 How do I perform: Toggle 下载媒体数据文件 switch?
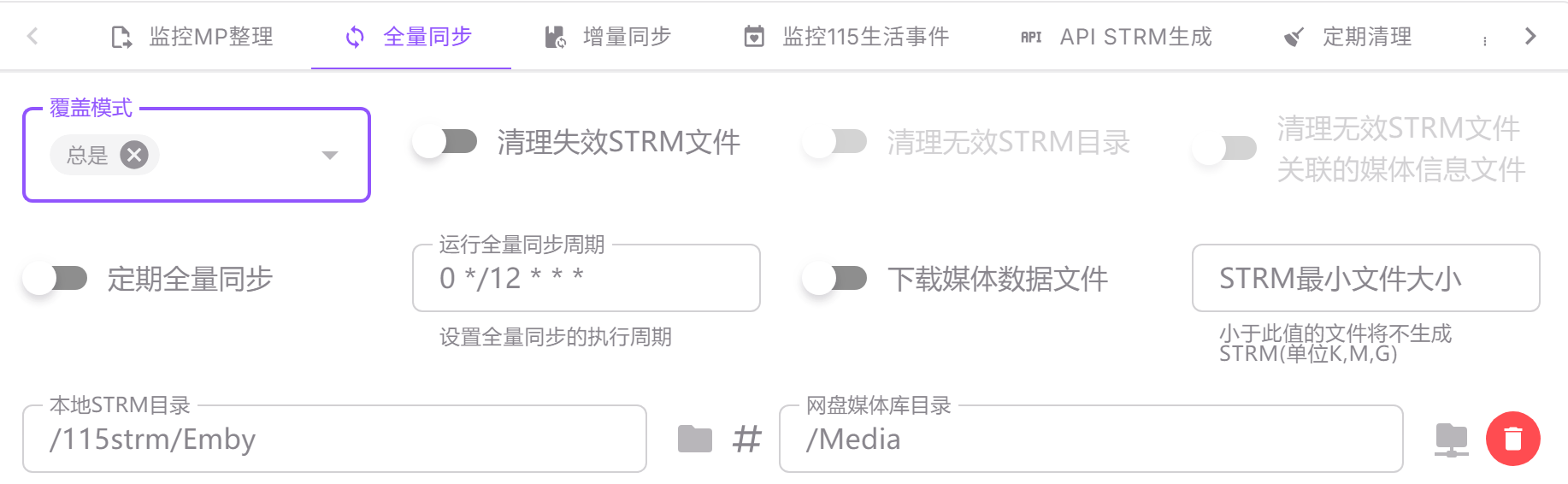(x=835, y=279)
